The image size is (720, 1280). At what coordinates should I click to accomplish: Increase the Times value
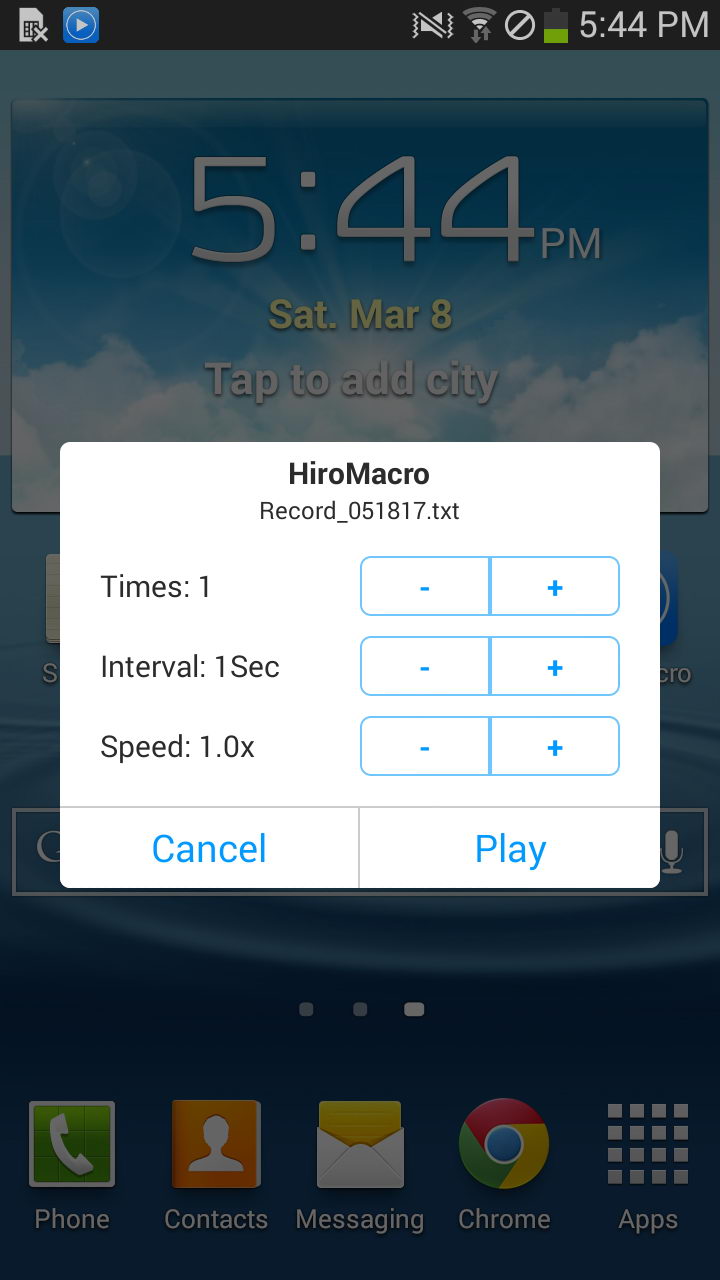pyautogui.click(x=555, y=587)
